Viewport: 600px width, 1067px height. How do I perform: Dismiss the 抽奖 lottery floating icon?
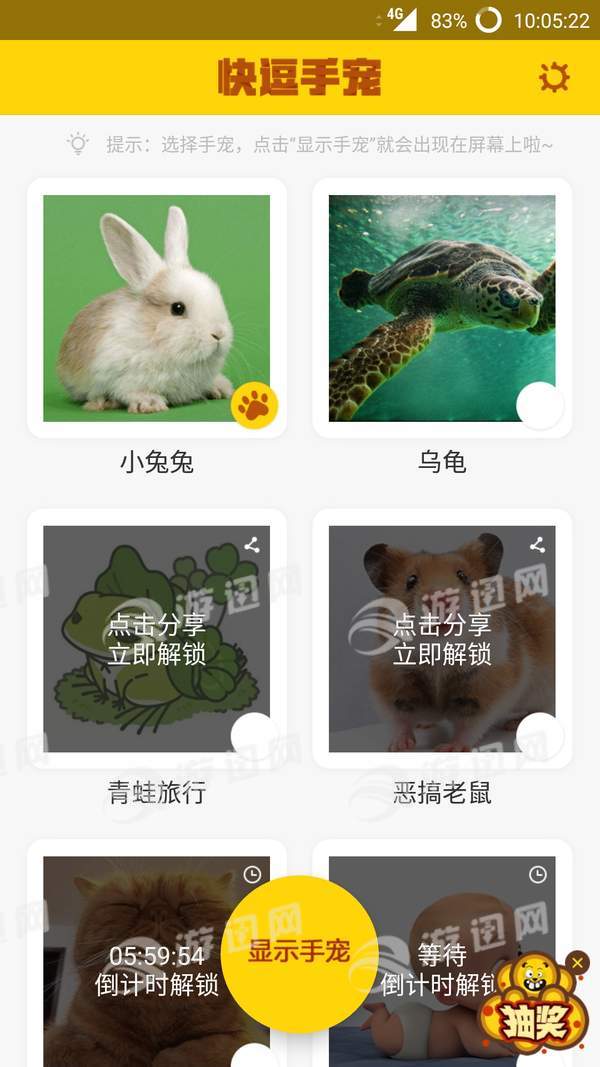tap(577, 962)
